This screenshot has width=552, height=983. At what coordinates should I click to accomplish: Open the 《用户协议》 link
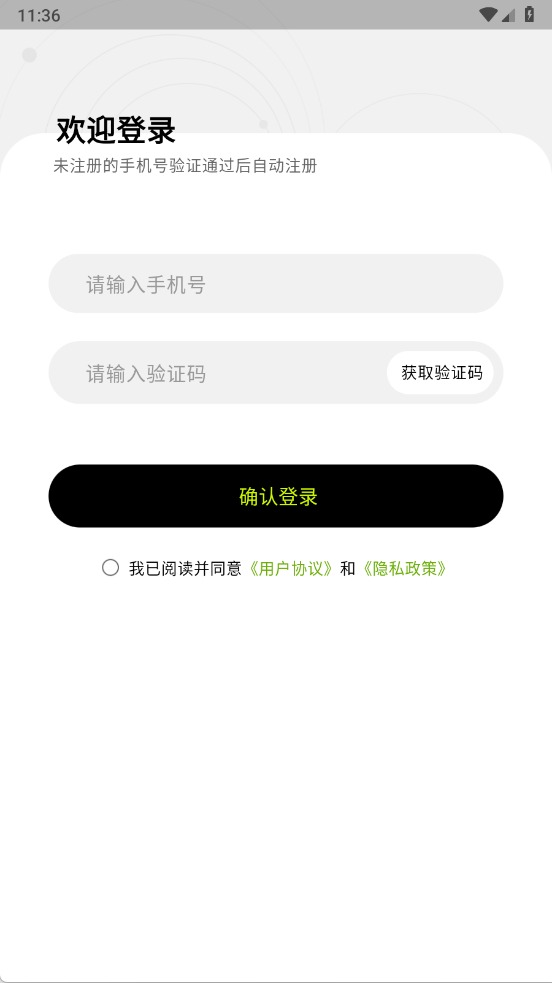pos(291,569)
